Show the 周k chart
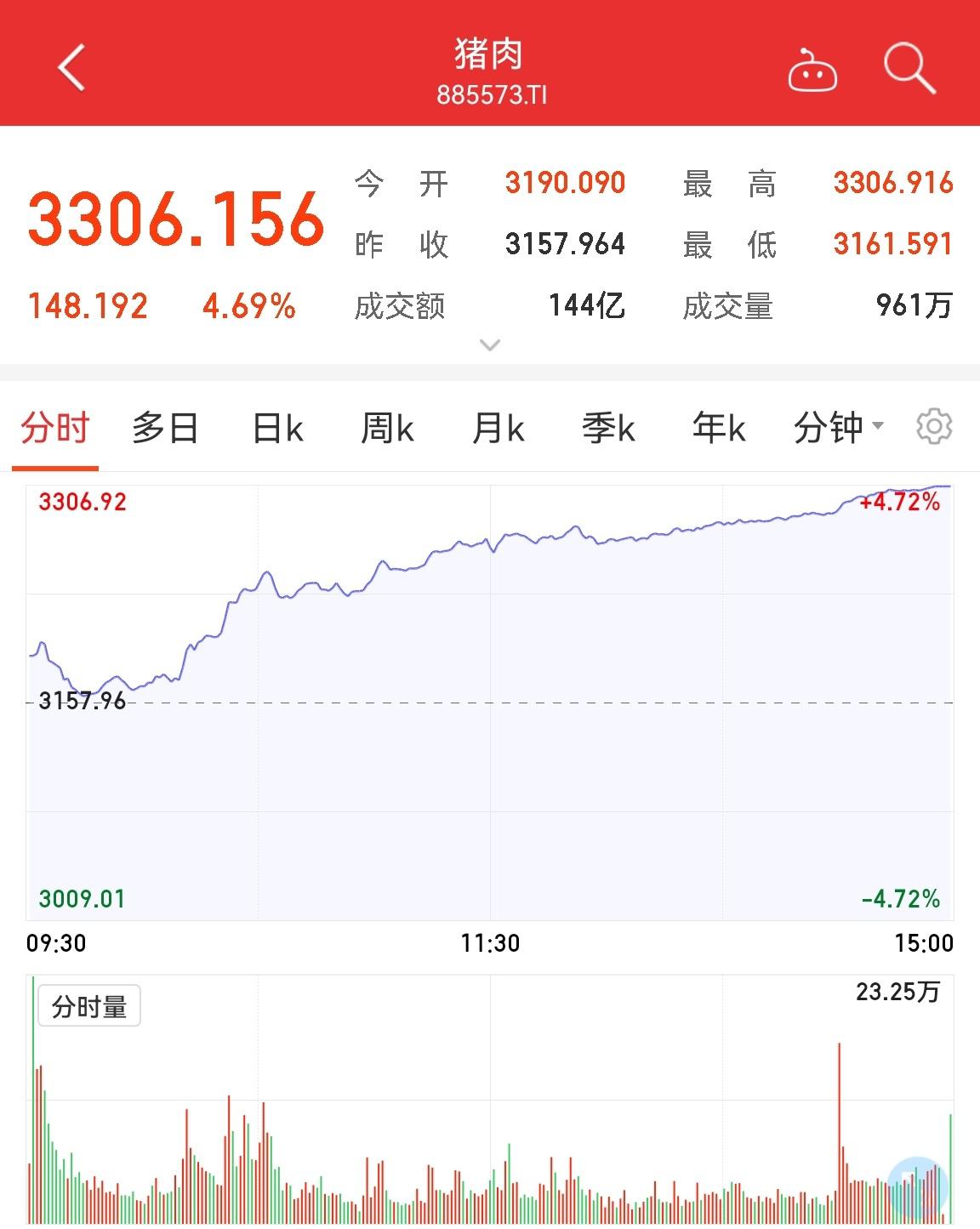980x1229 pixels. click(388, 427)
